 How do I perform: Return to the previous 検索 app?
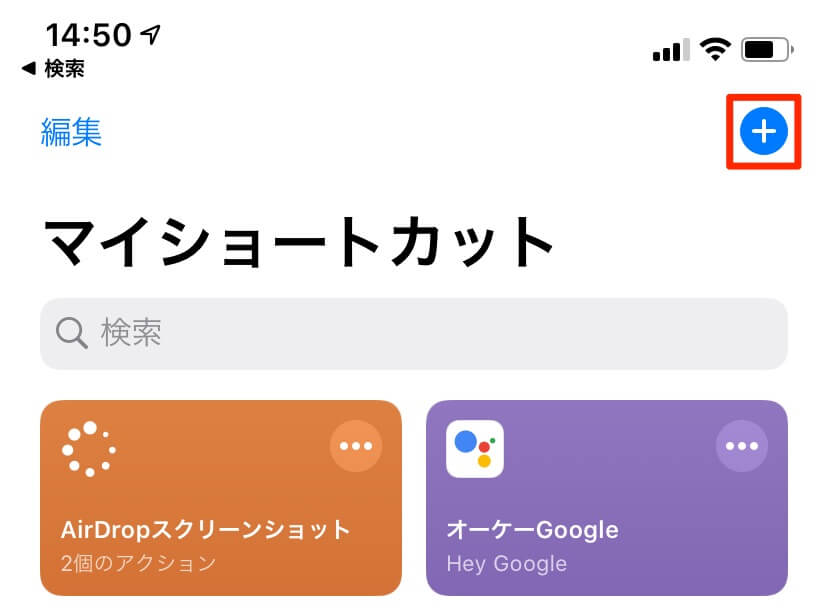click(x=52, y=69)
